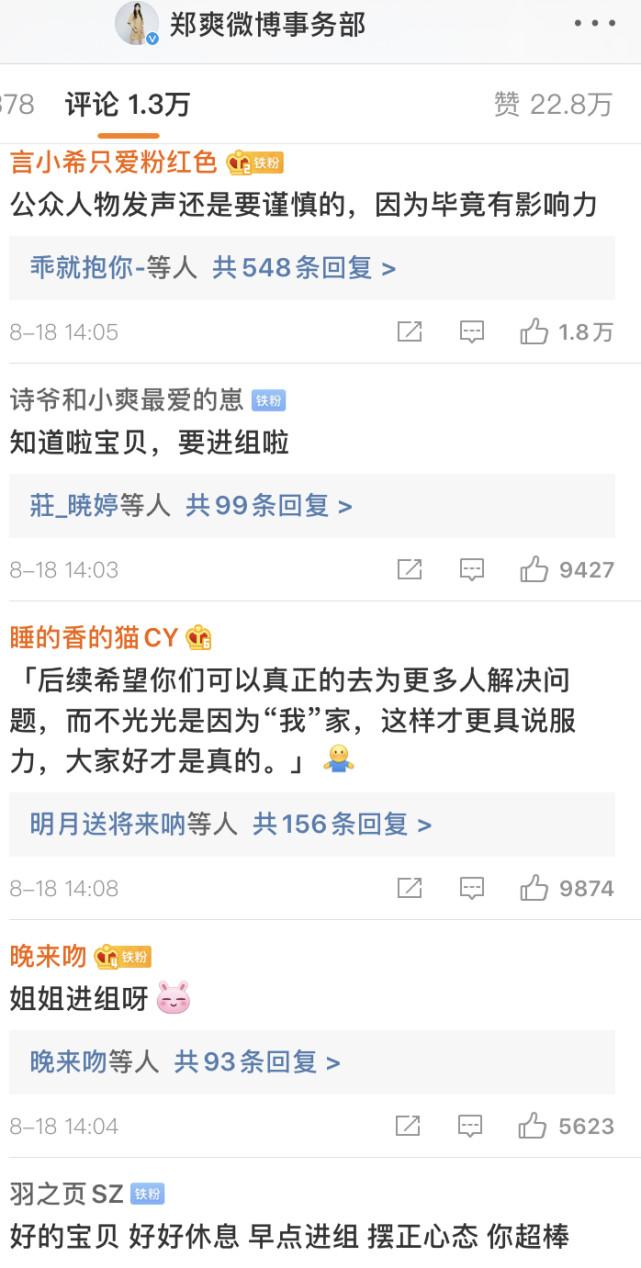View 共156条回复 under 睡的香的猫CY's comment
The width and height of the screenshot is (641, 1268).
(341, 824)
